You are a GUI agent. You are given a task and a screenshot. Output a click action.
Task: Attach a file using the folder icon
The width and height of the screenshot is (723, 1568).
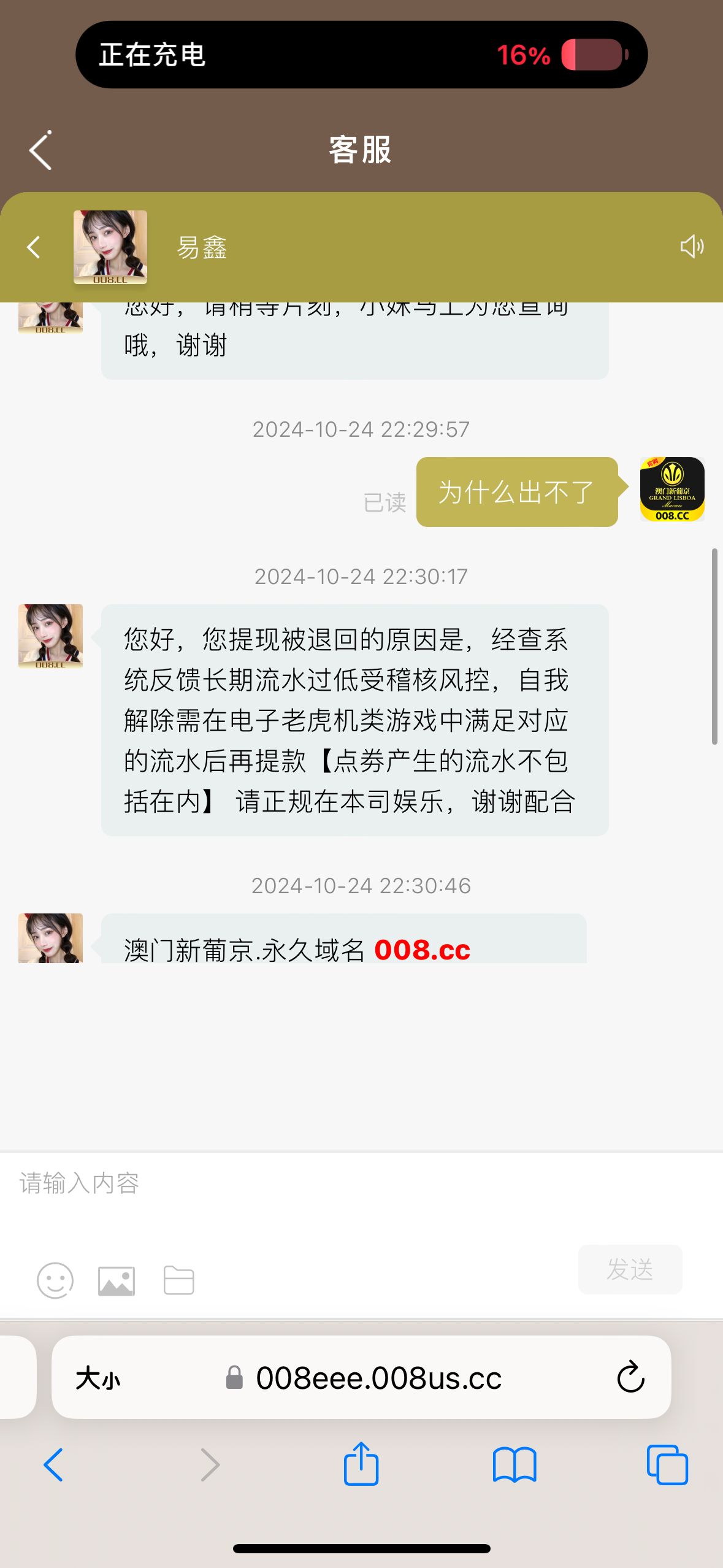click(x=179, y=1280)
